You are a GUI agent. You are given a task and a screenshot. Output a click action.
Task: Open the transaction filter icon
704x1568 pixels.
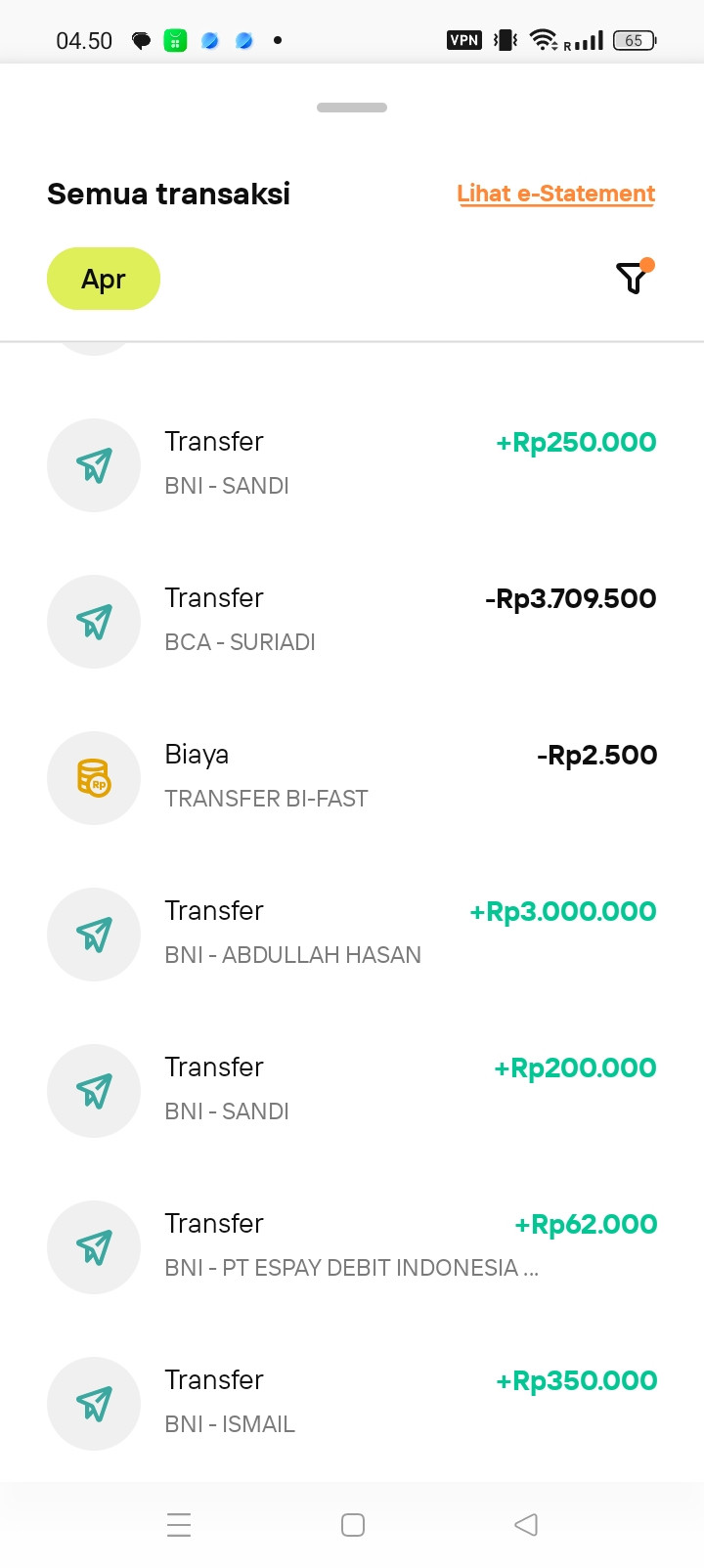634,278
